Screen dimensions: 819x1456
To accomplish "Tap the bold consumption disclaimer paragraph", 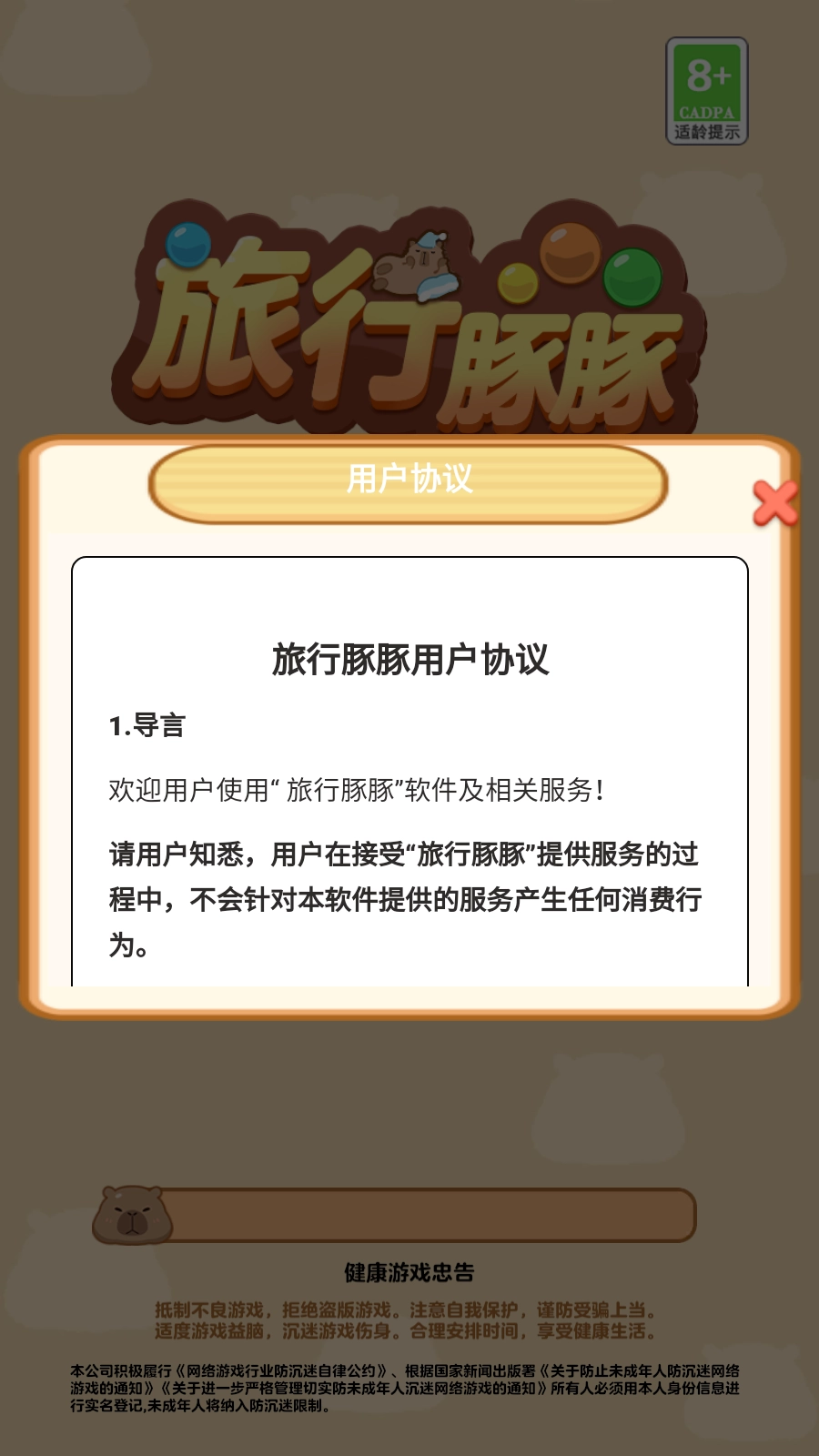I will click(409, 891).
